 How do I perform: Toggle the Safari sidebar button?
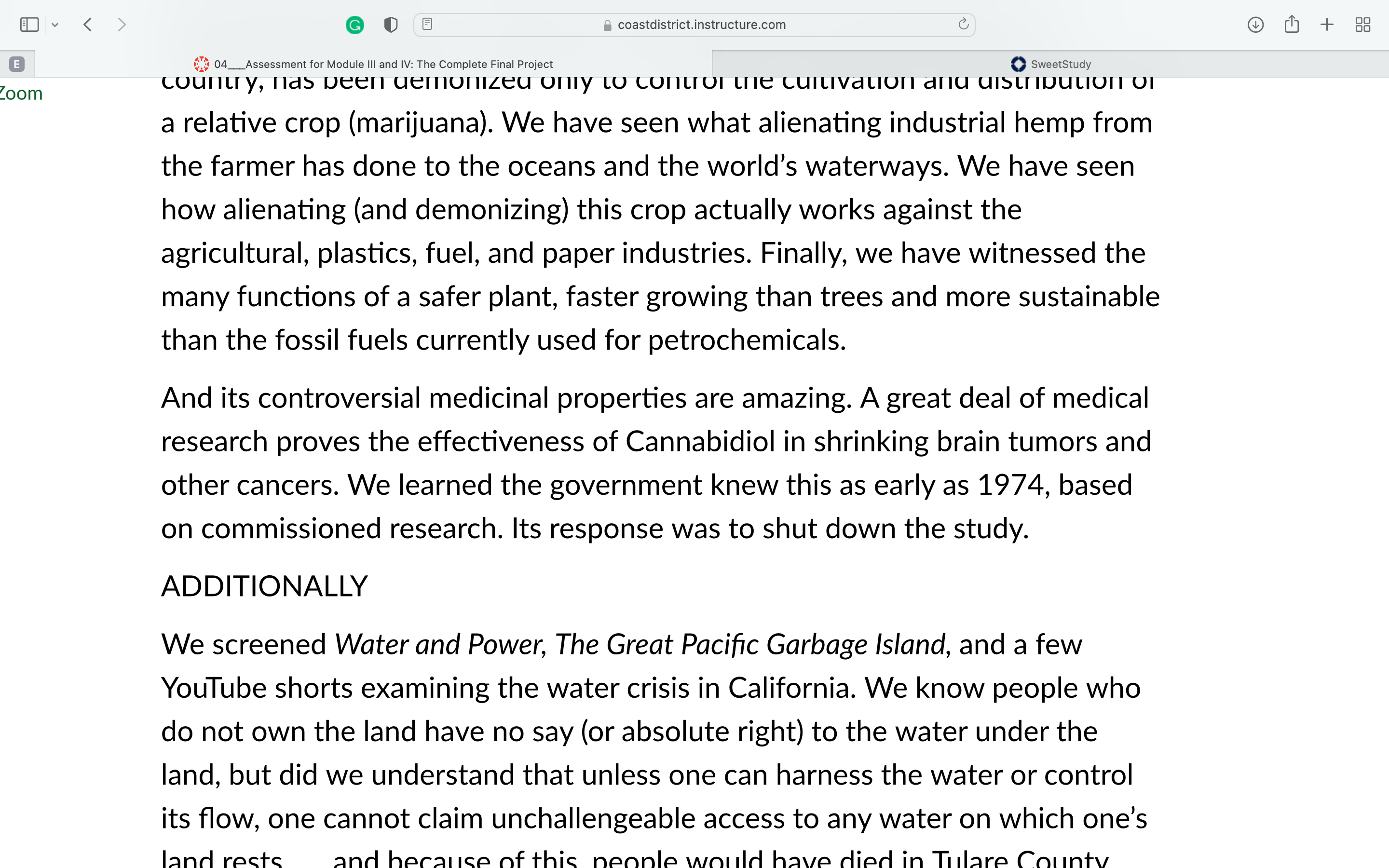pyautogui.click(x=29, y=25)
